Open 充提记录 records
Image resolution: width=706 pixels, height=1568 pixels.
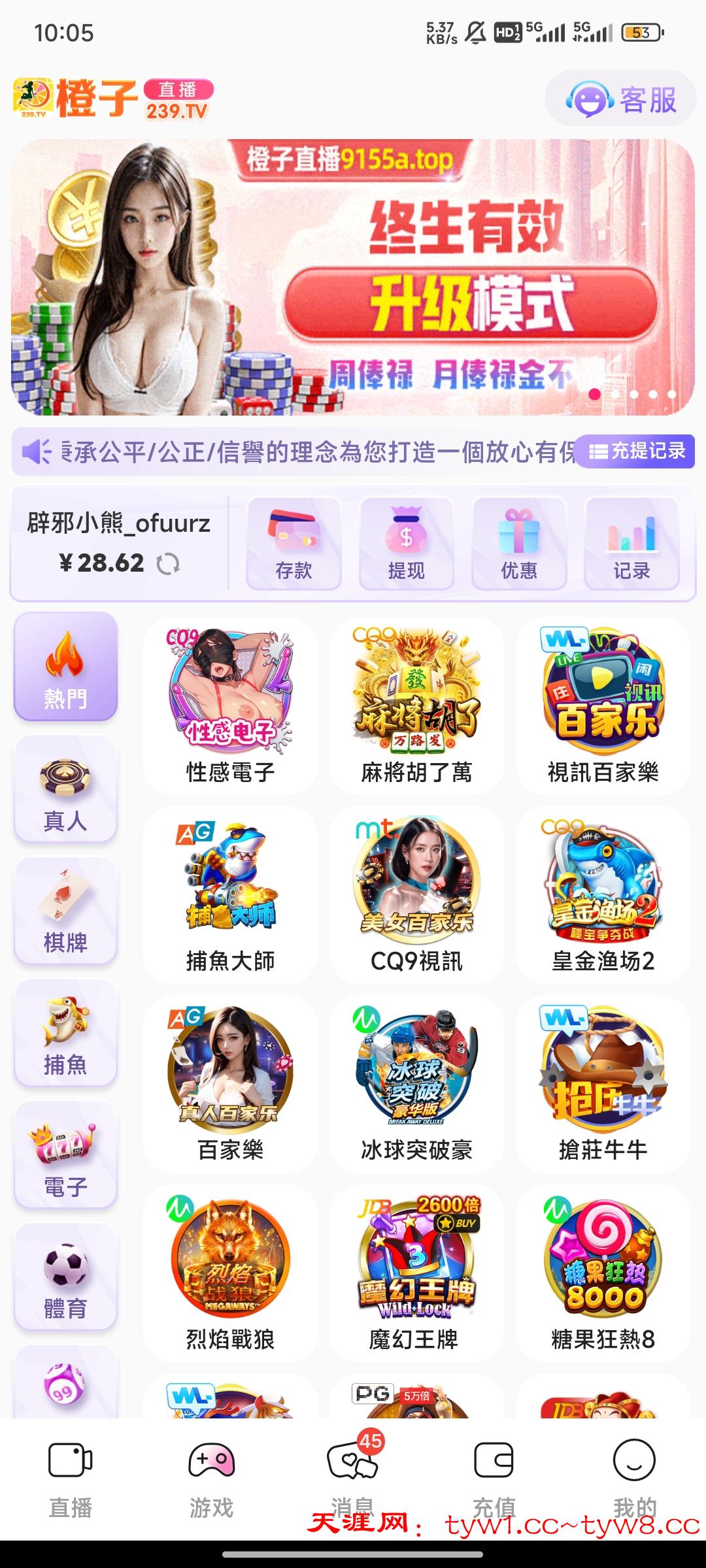coord(637,451)
